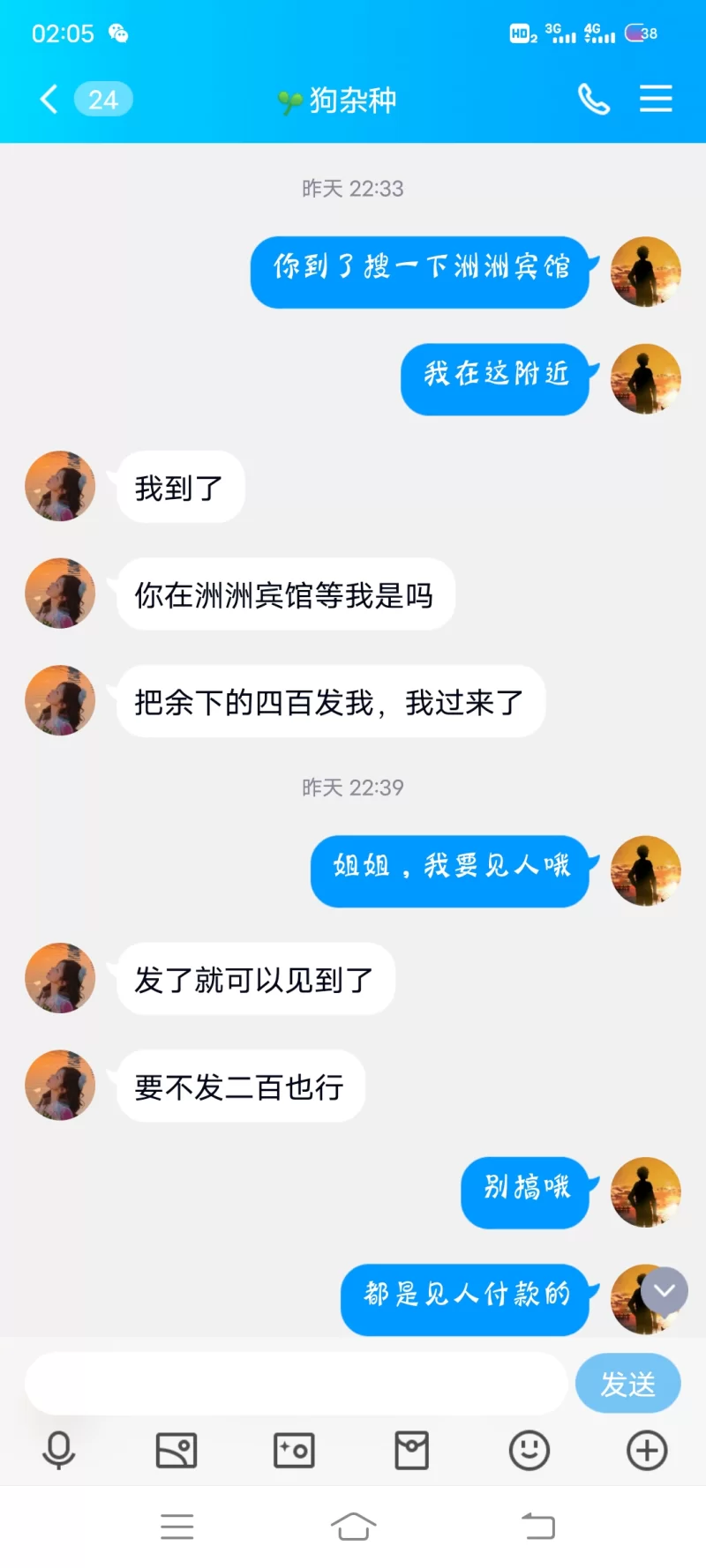The image size is (706, 1568).
Task: Tap the 发送 send button
Action: tap(627, 1384)
